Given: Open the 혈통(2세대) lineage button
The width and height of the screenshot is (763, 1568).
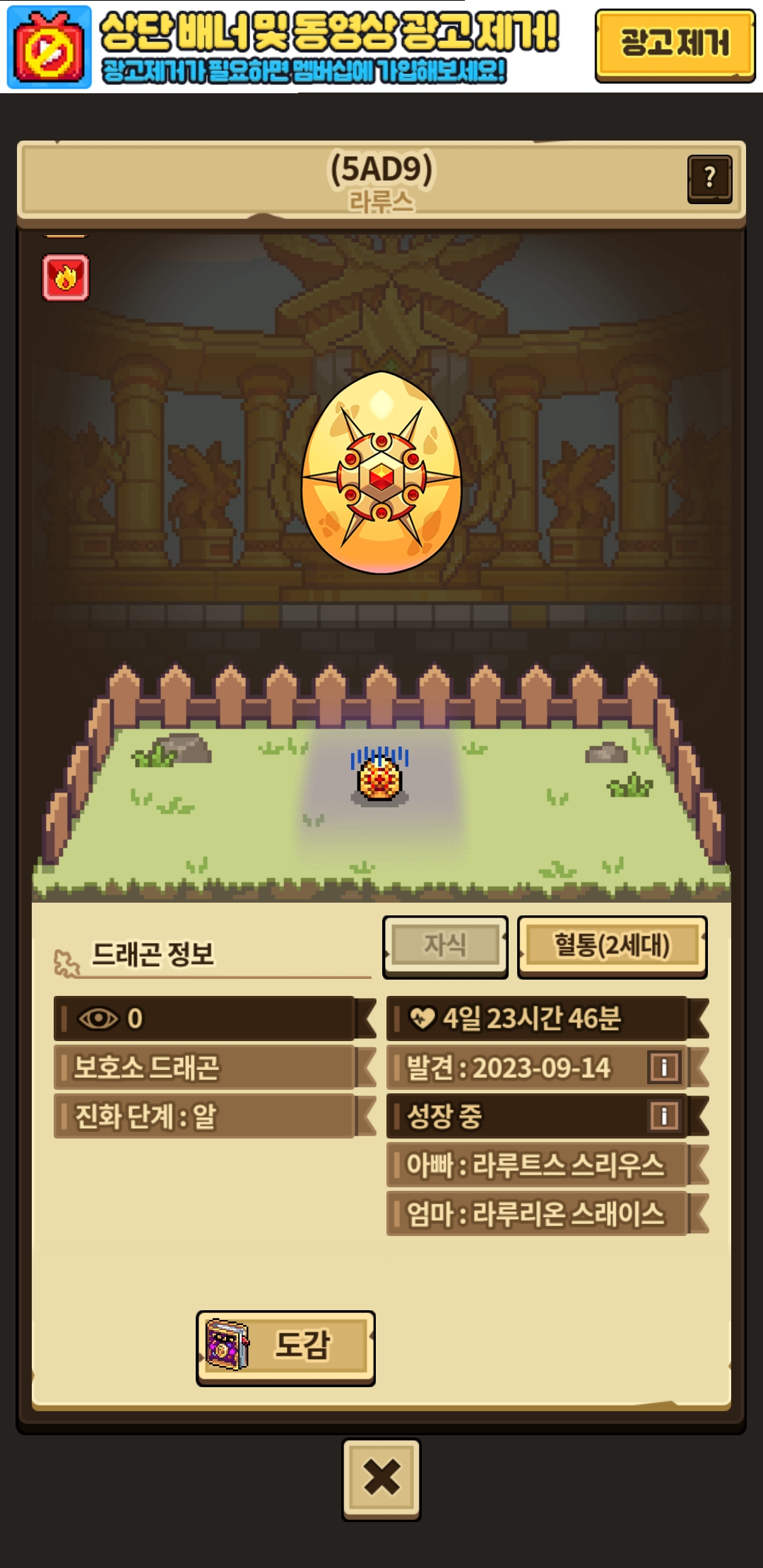Looking at the screenshot, I should point(612,946).
